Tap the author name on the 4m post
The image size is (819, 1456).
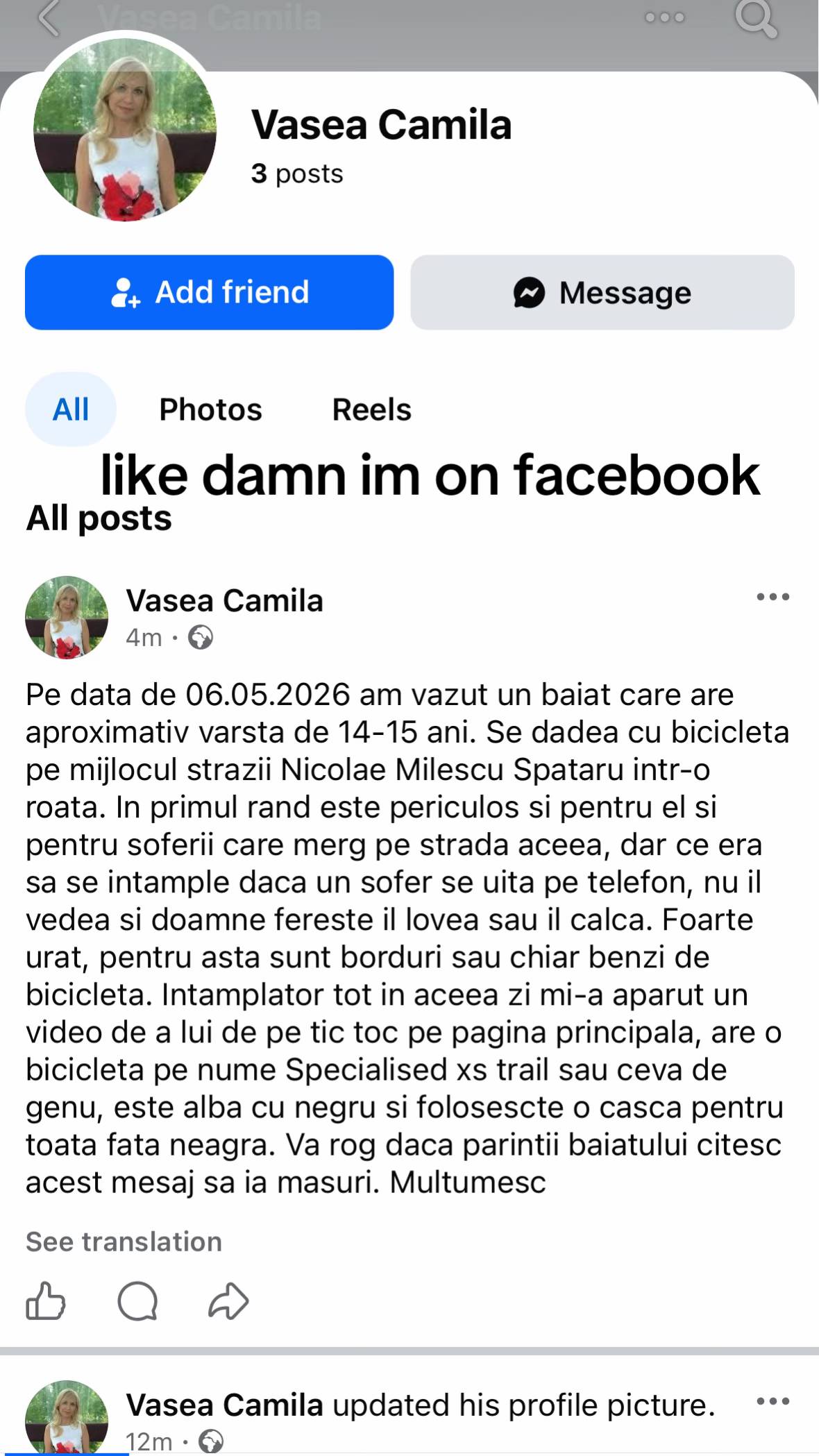[x=224, y=601]
